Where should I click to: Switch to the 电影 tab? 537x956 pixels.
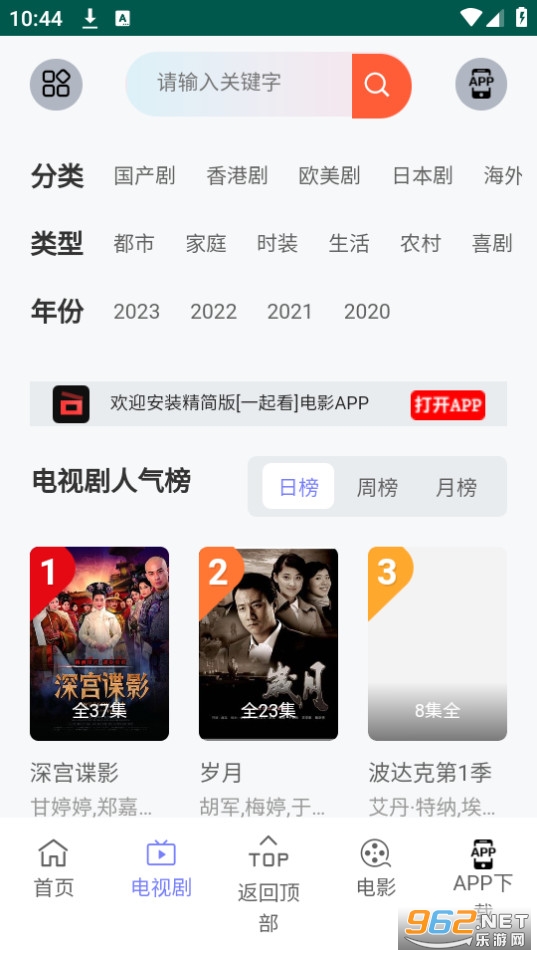(376, 869)
